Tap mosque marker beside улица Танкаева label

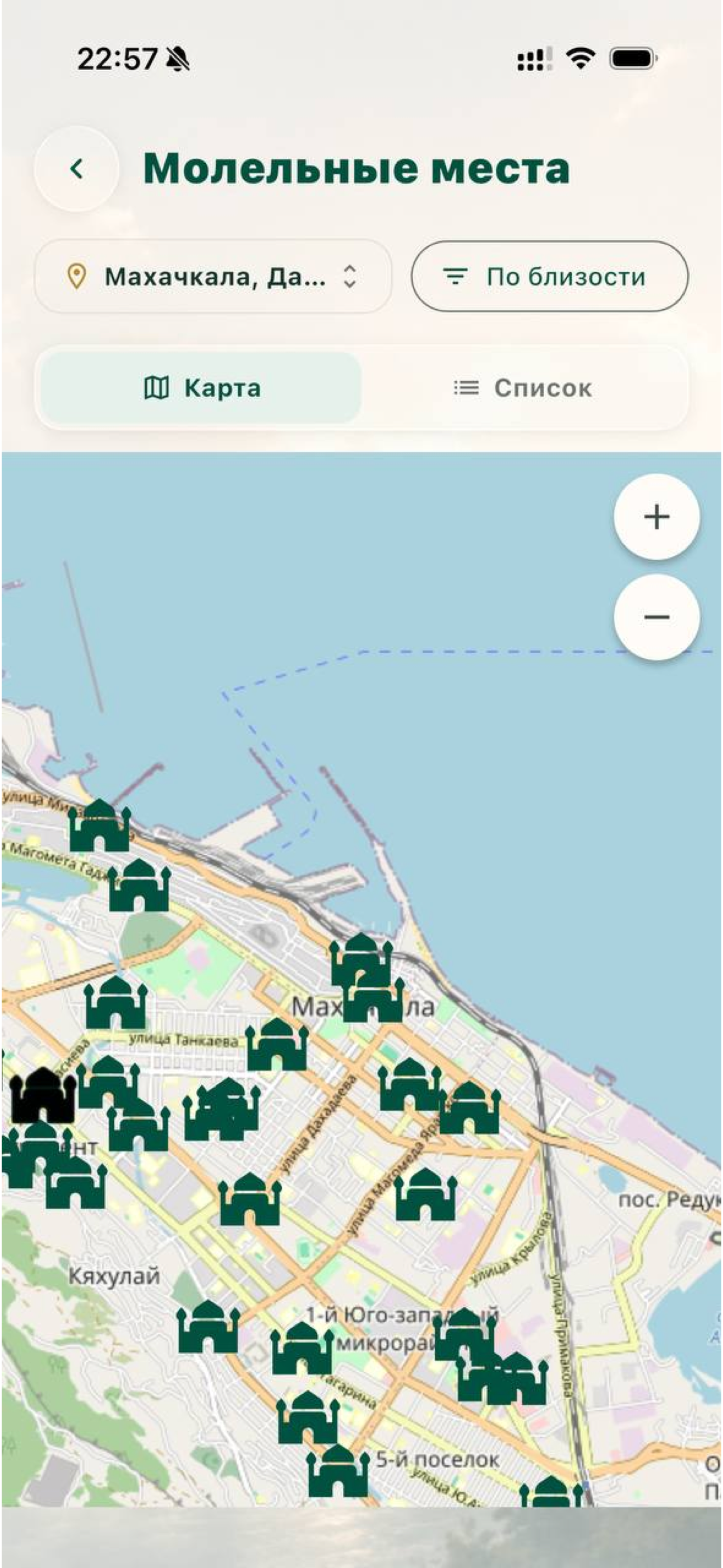276,1044
